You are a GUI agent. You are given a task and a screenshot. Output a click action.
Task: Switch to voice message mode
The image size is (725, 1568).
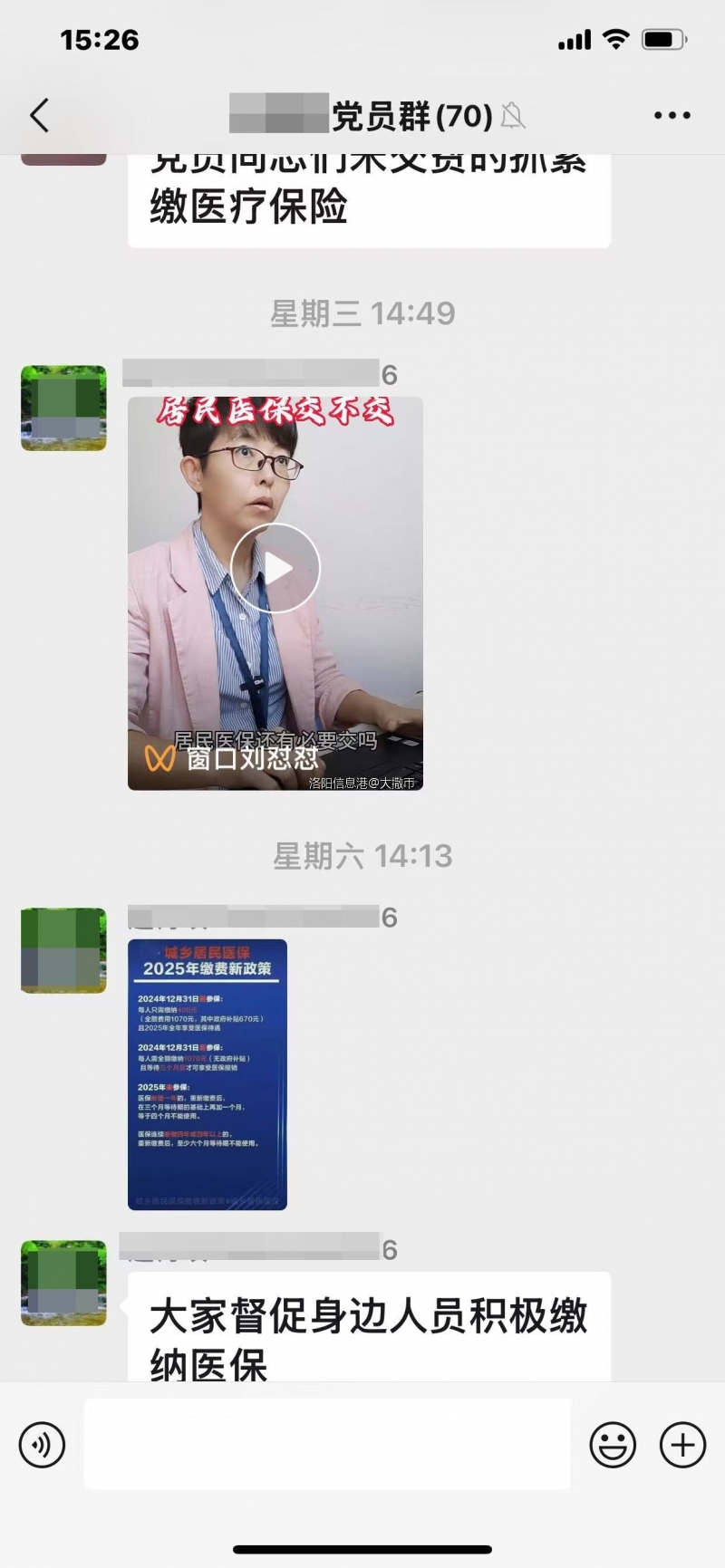[41, 1445]
